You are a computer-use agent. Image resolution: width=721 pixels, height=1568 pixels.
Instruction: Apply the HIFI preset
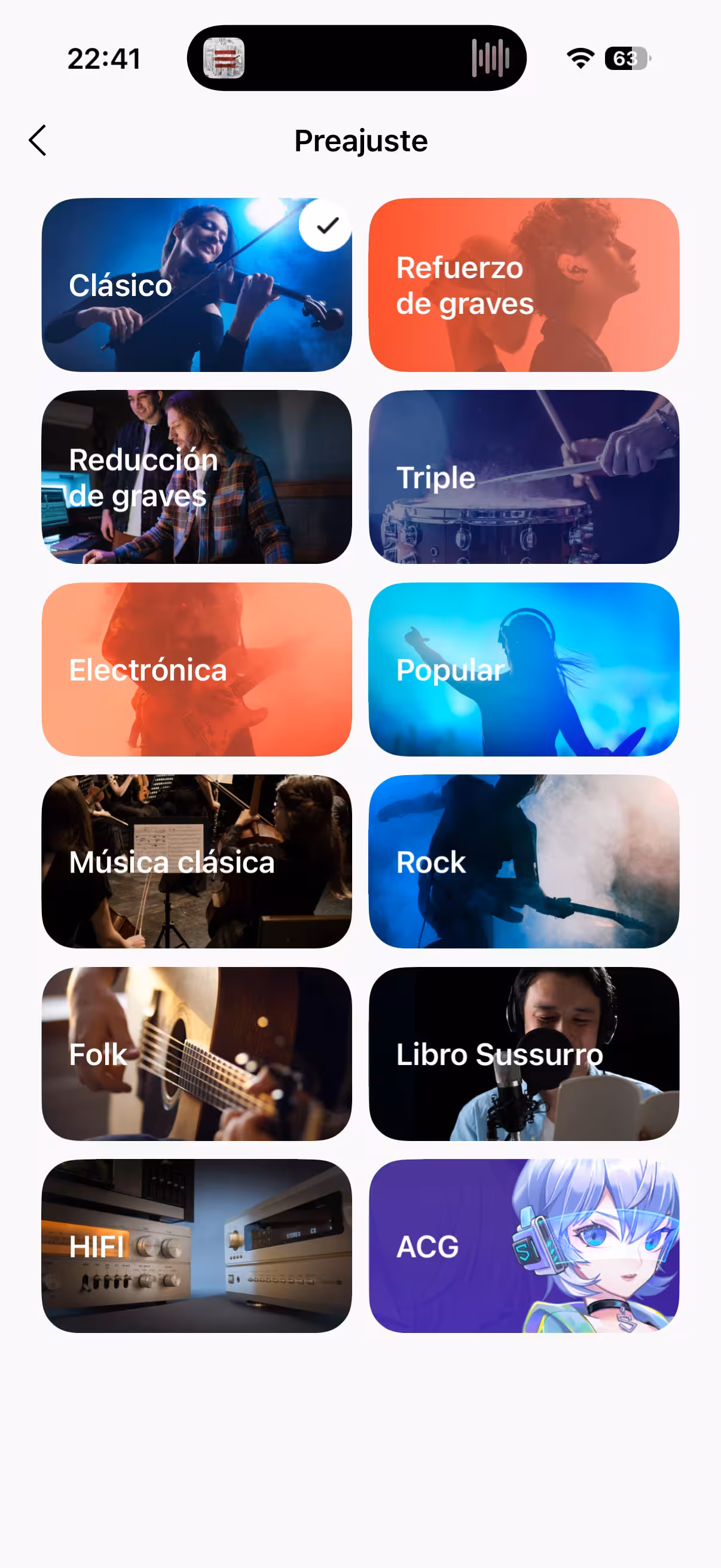tap(197, 1247)
